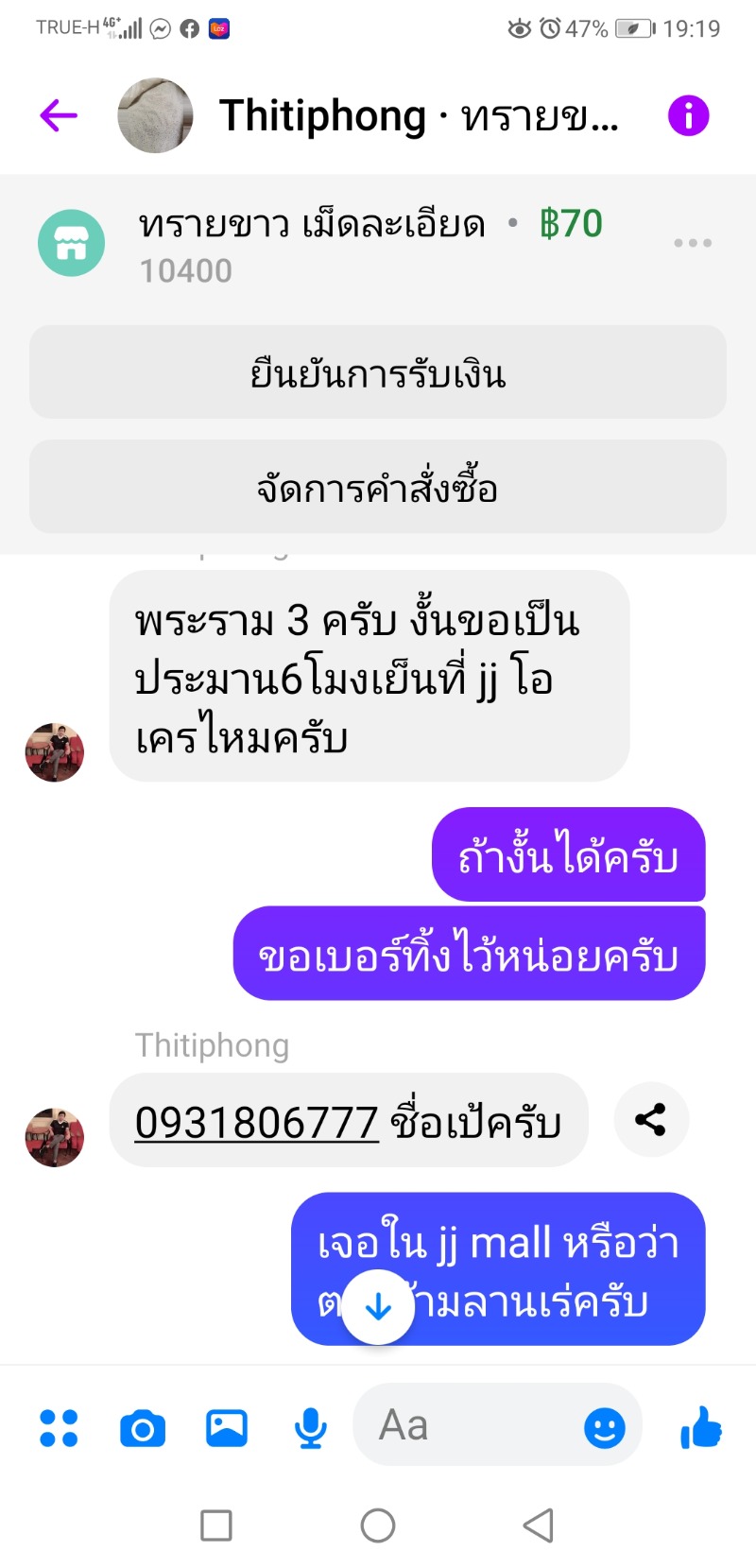This screenshot has height=1568, width=756.
Task: Open the gallery image picker
Action: click(227, 1428)
